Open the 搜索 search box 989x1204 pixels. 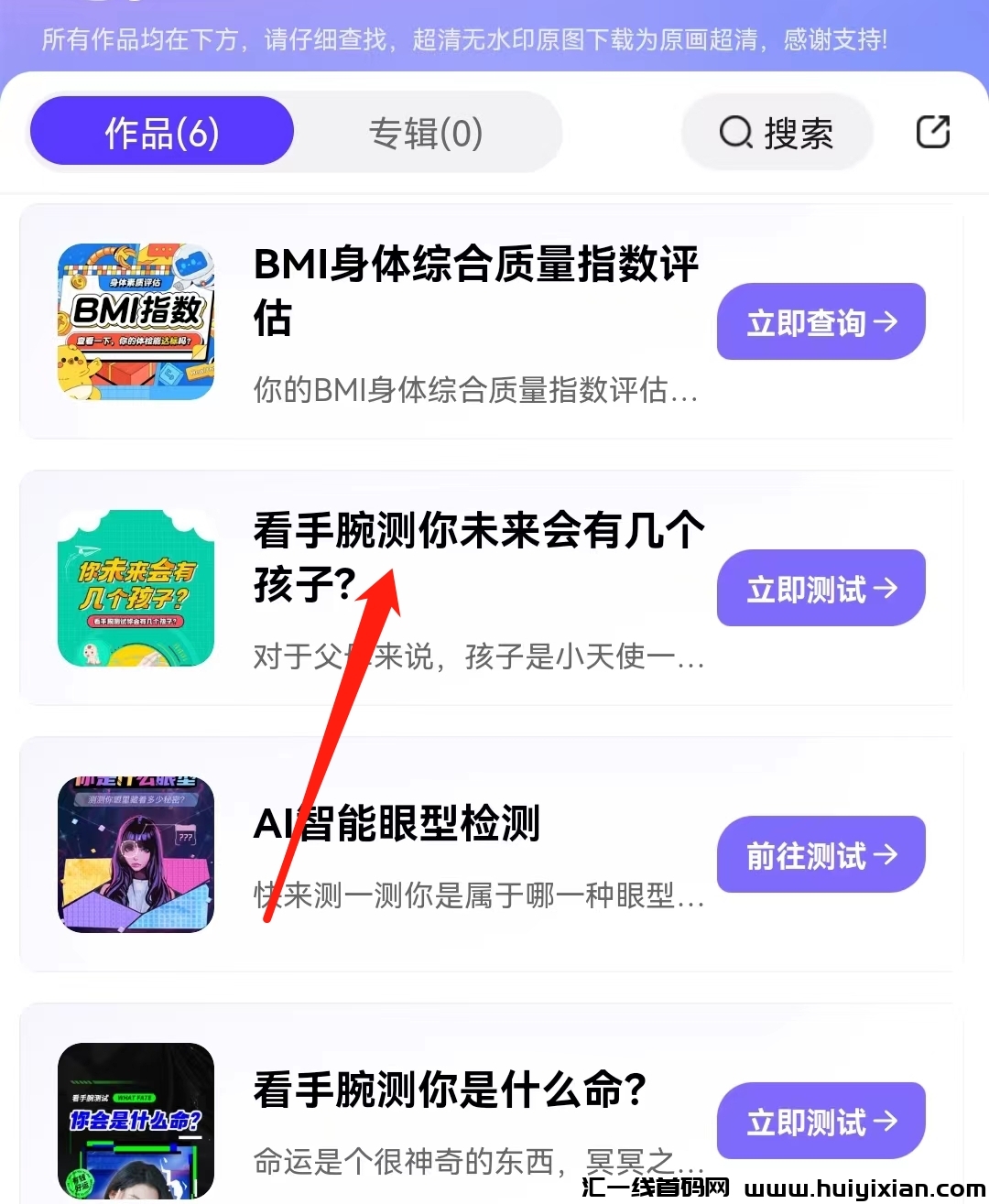[777, 134]
